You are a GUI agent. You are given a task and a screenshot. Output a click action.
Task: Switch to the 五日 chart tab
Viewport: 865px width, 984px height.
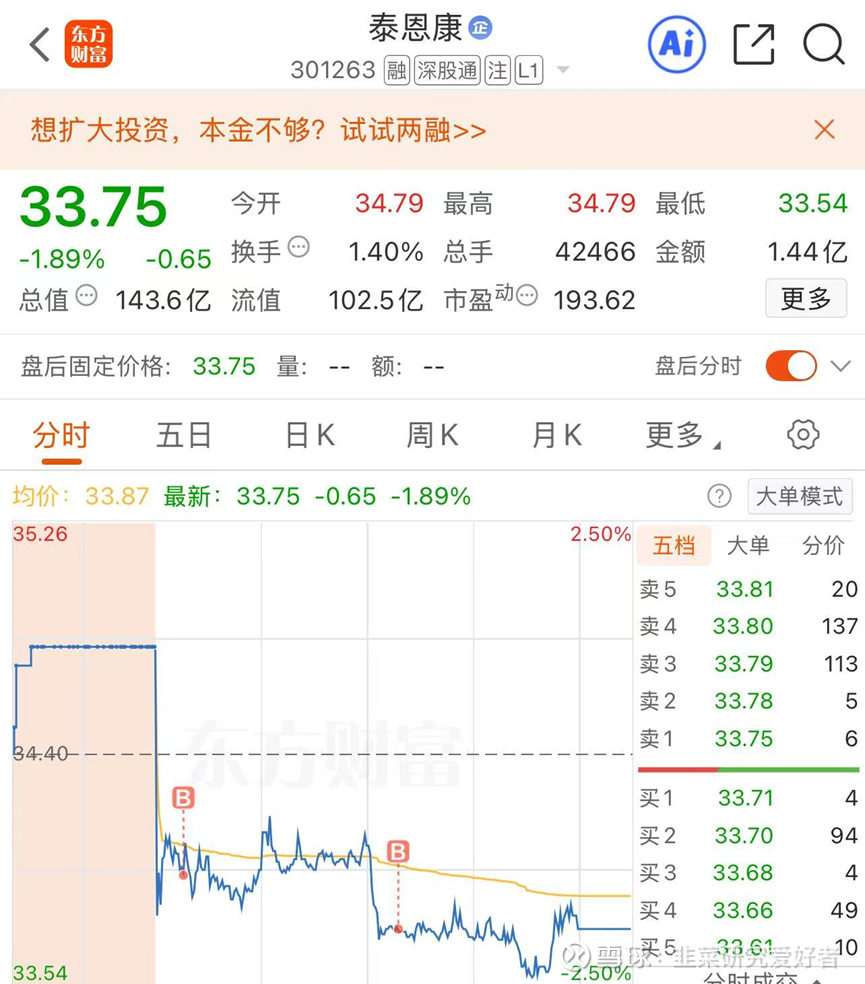pyautogui.click(x=184, y=436)
